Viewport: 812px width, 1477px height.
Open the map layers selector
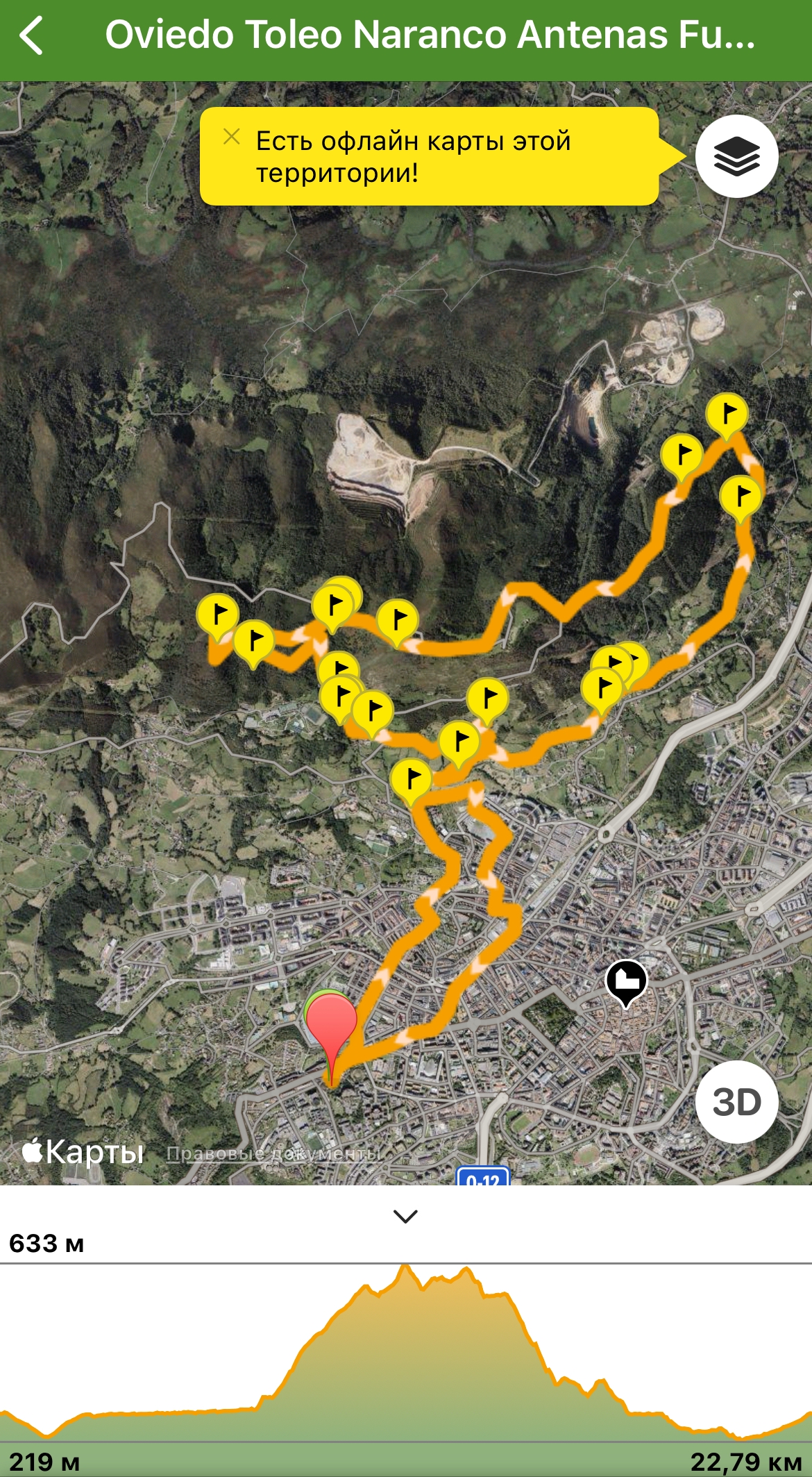tap(736, 156)
